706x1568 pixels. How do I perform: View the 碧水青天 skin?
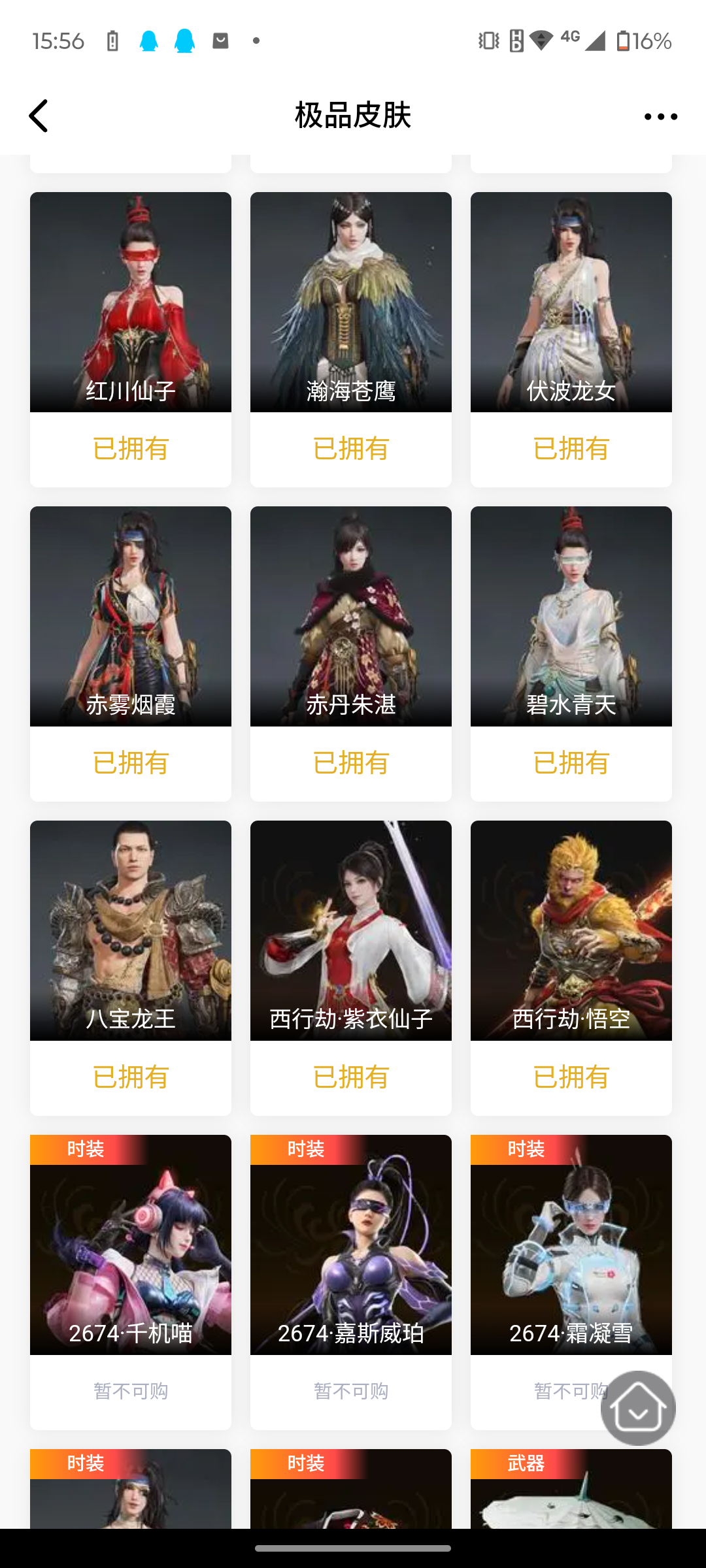pyautogui.click(x=571, y=617)
